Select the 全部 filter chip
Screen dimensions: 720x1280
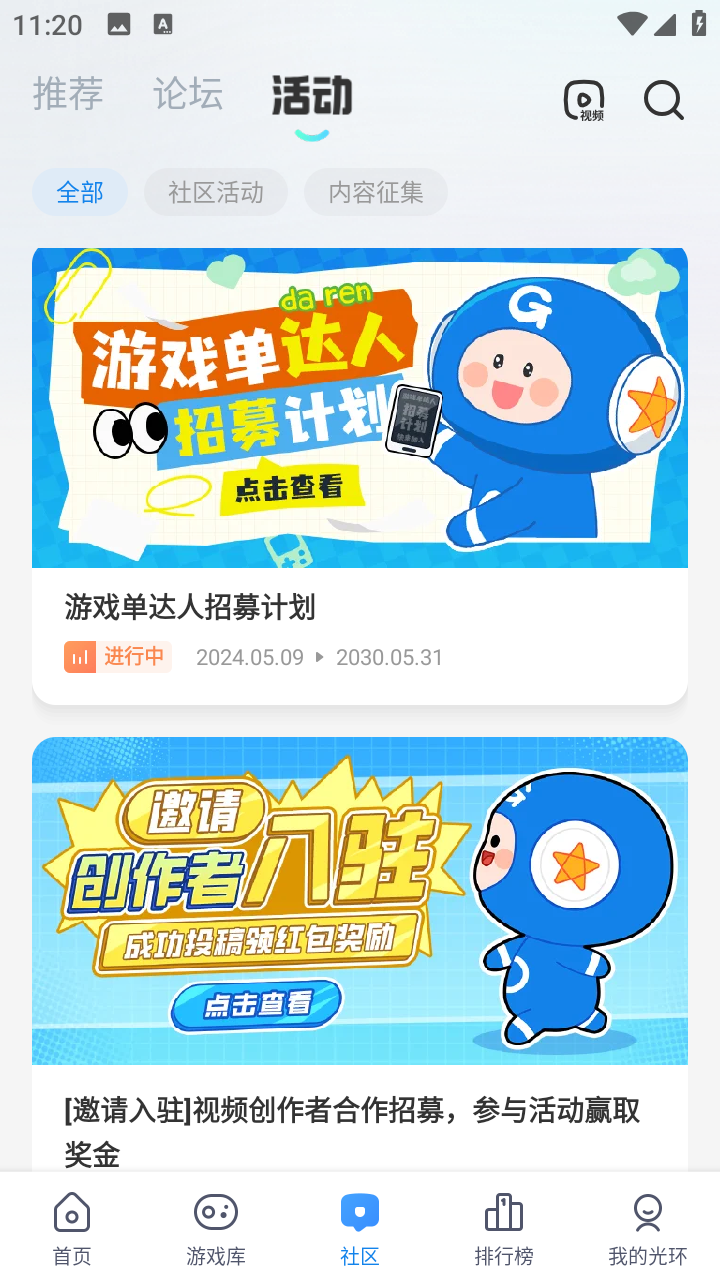pos(80,192)
